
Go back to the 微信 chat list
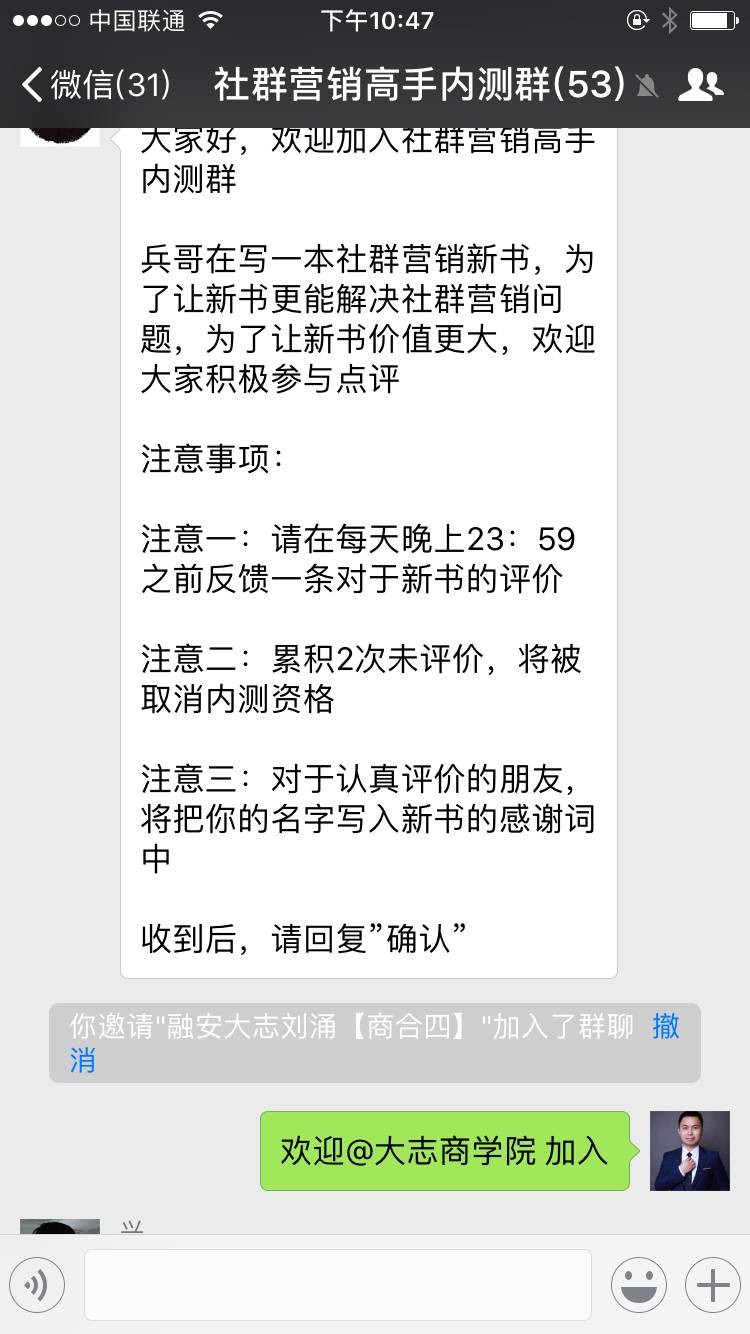(95, 85)
